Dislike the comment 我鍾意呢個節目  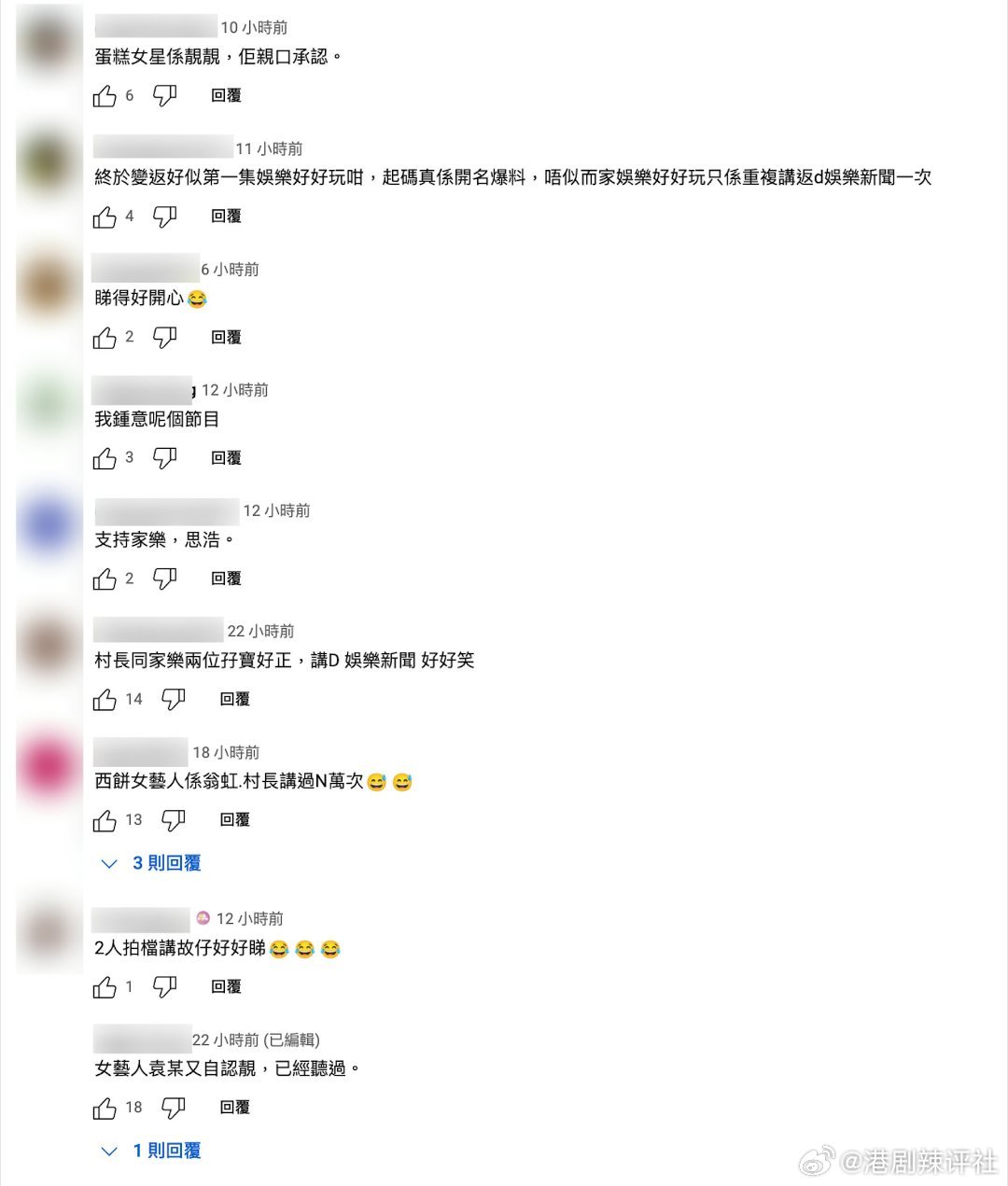coord(165,457)
